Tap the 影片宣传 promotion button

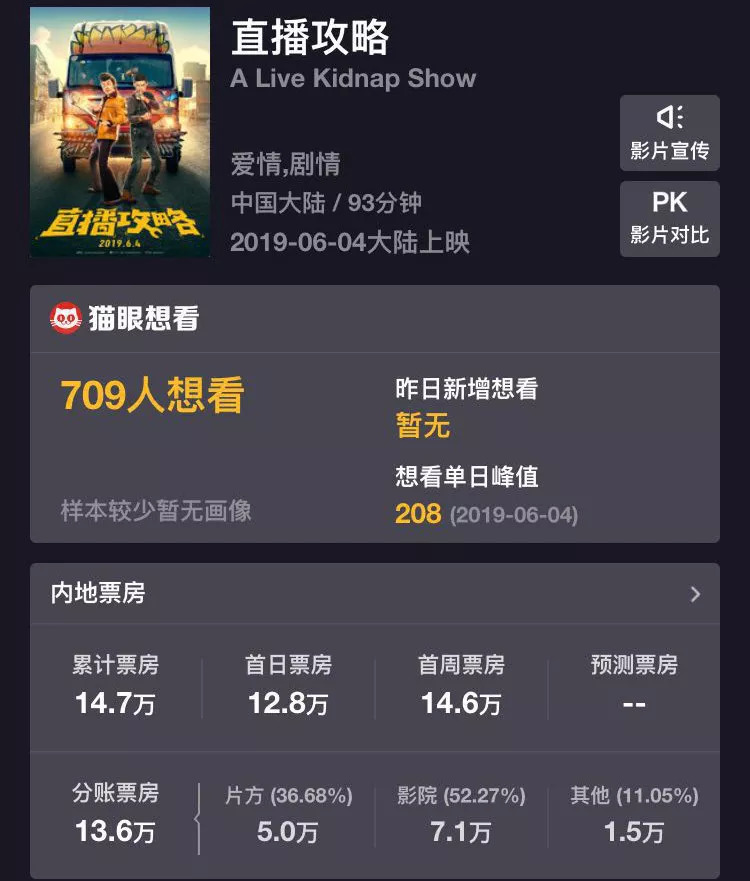pyautogui.click(x=669, y=133)
